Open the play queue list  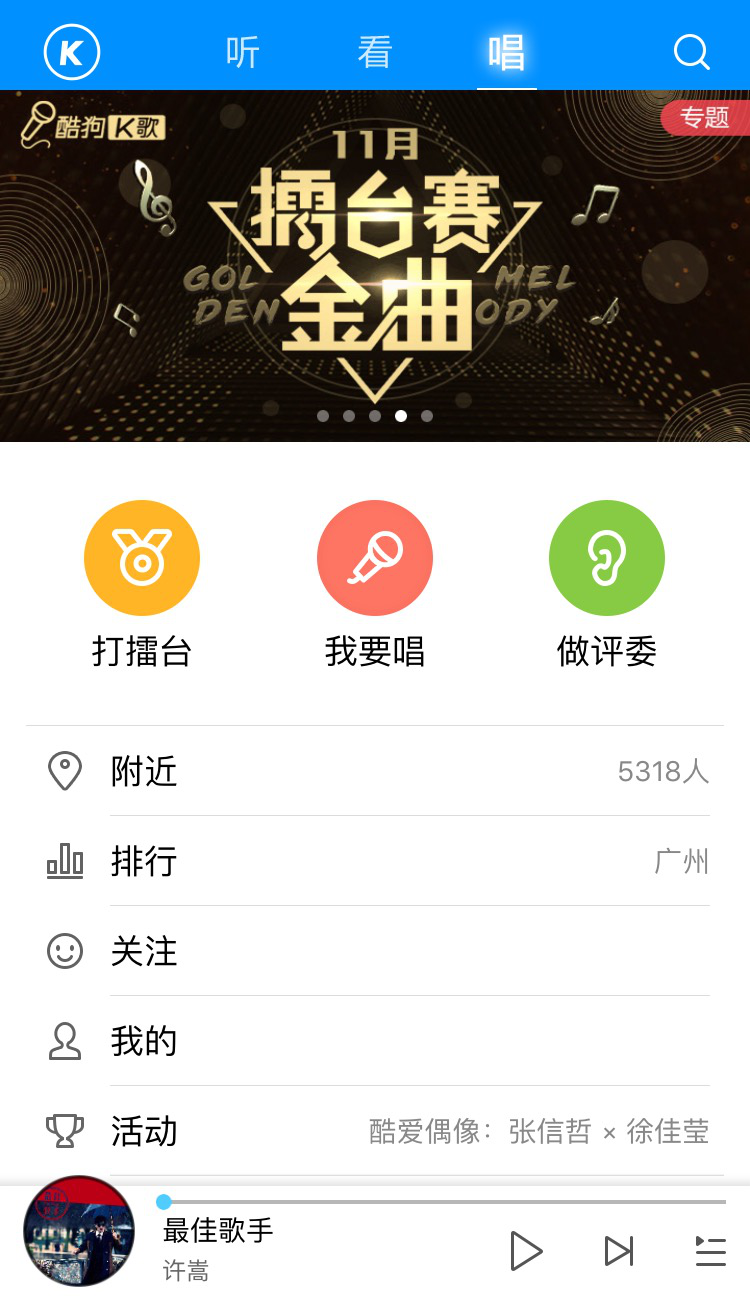point(710,1251)
